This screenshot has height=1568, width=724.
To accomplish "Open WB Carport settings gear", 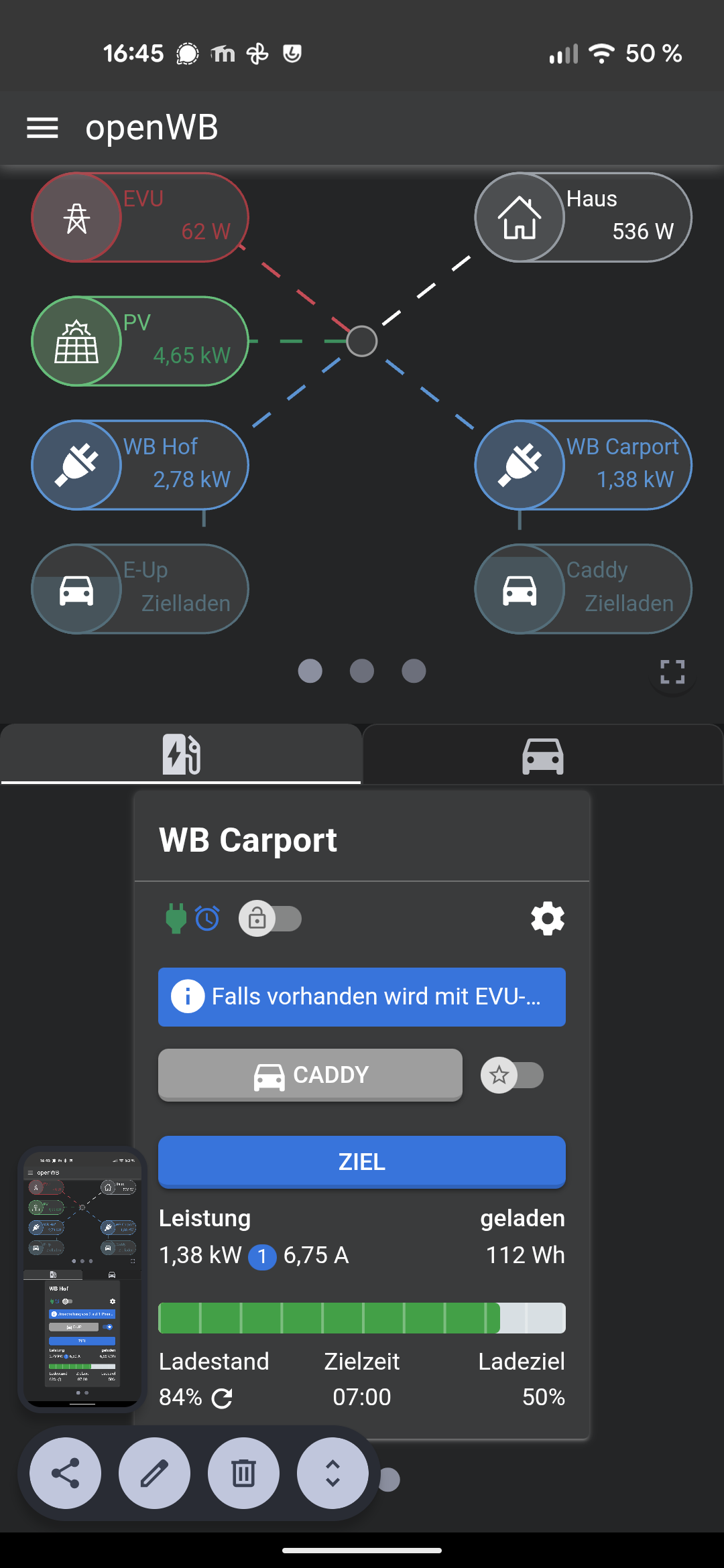I will [x=548, y=918].
